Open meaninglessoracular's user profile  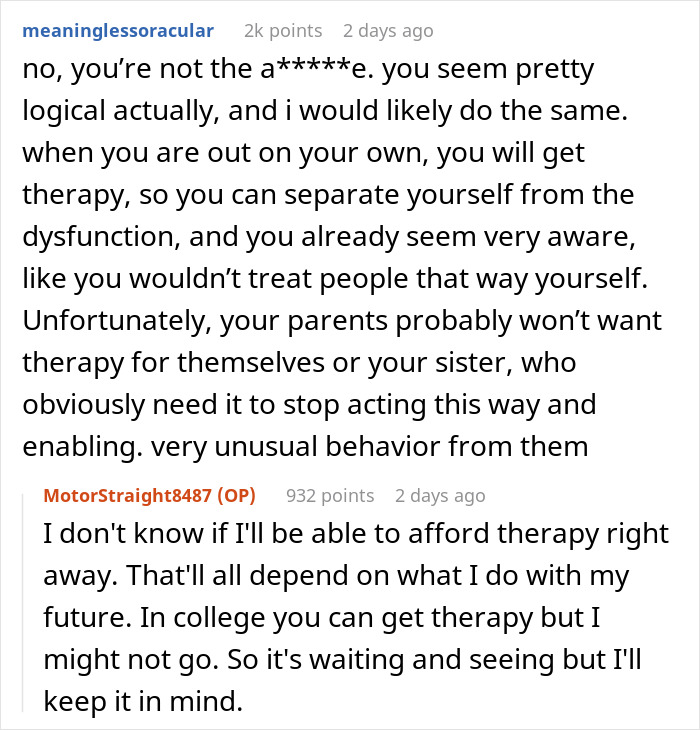tap(118, 31)
